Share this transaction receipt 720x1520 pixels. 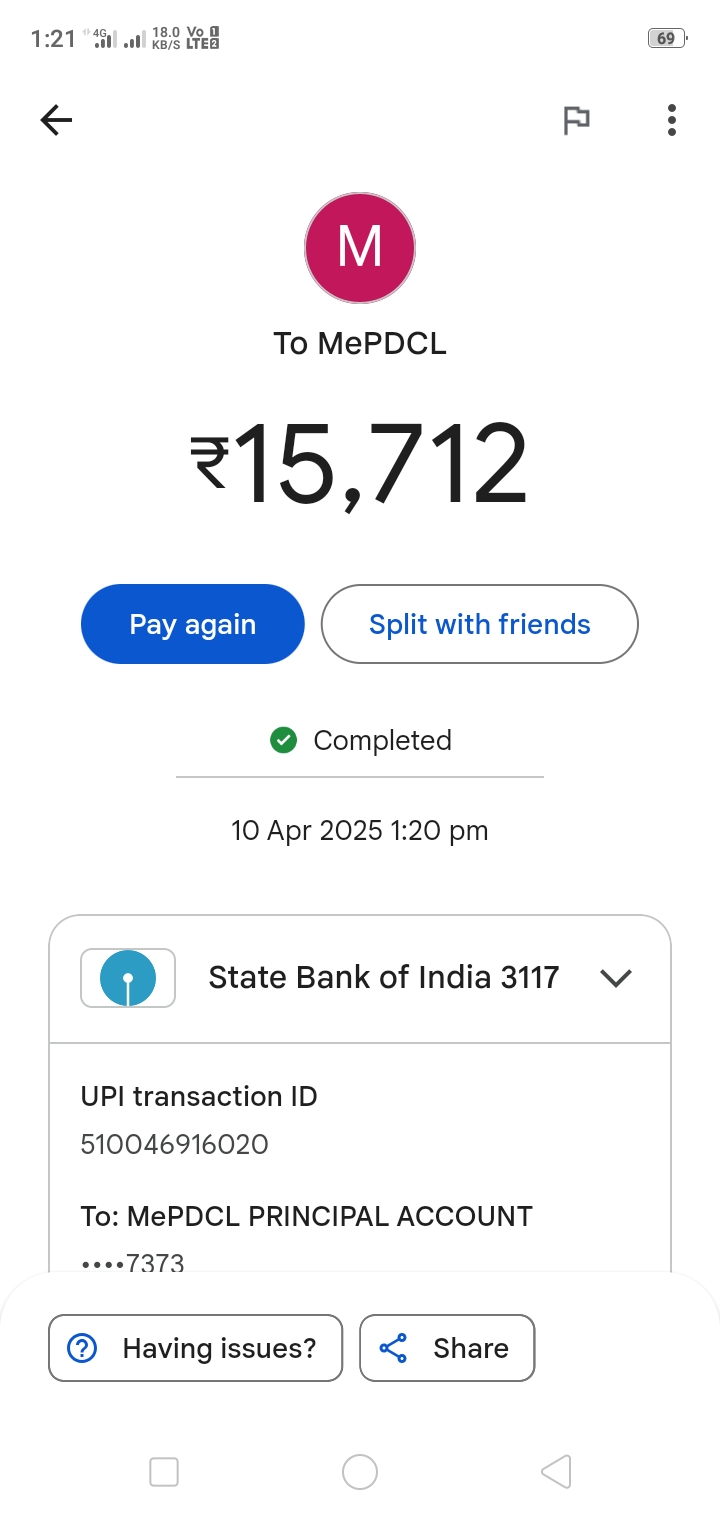(447, 1348)
